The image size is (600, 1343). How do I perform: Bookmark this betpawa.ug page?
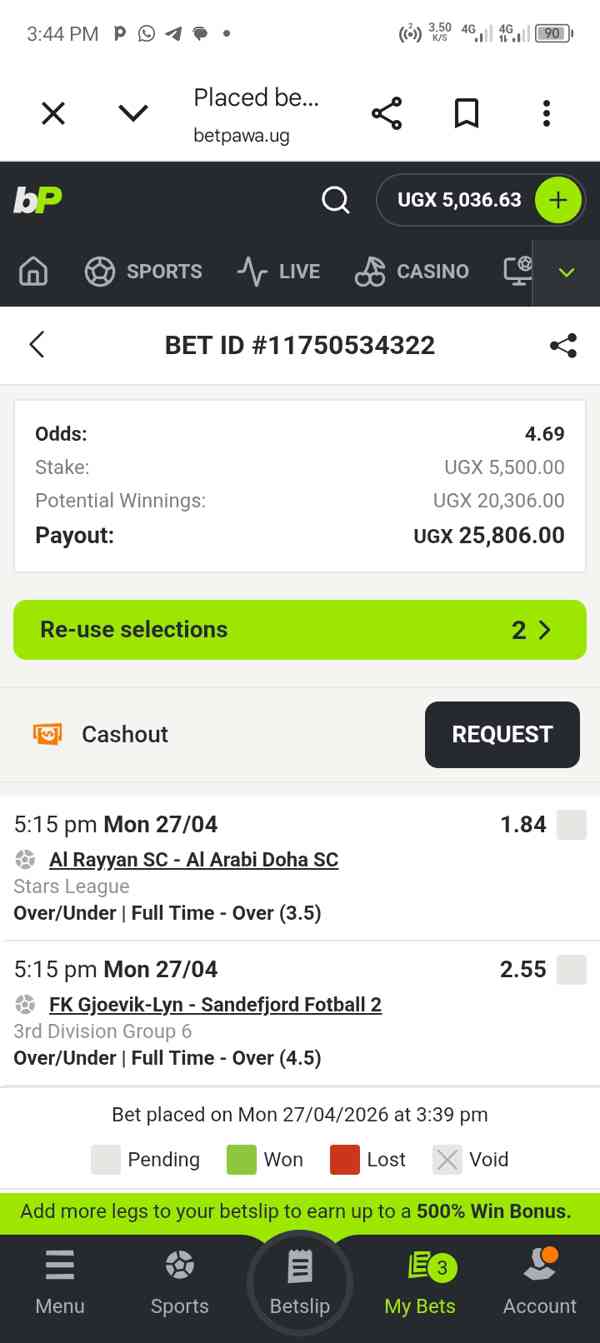pos(466,113)
